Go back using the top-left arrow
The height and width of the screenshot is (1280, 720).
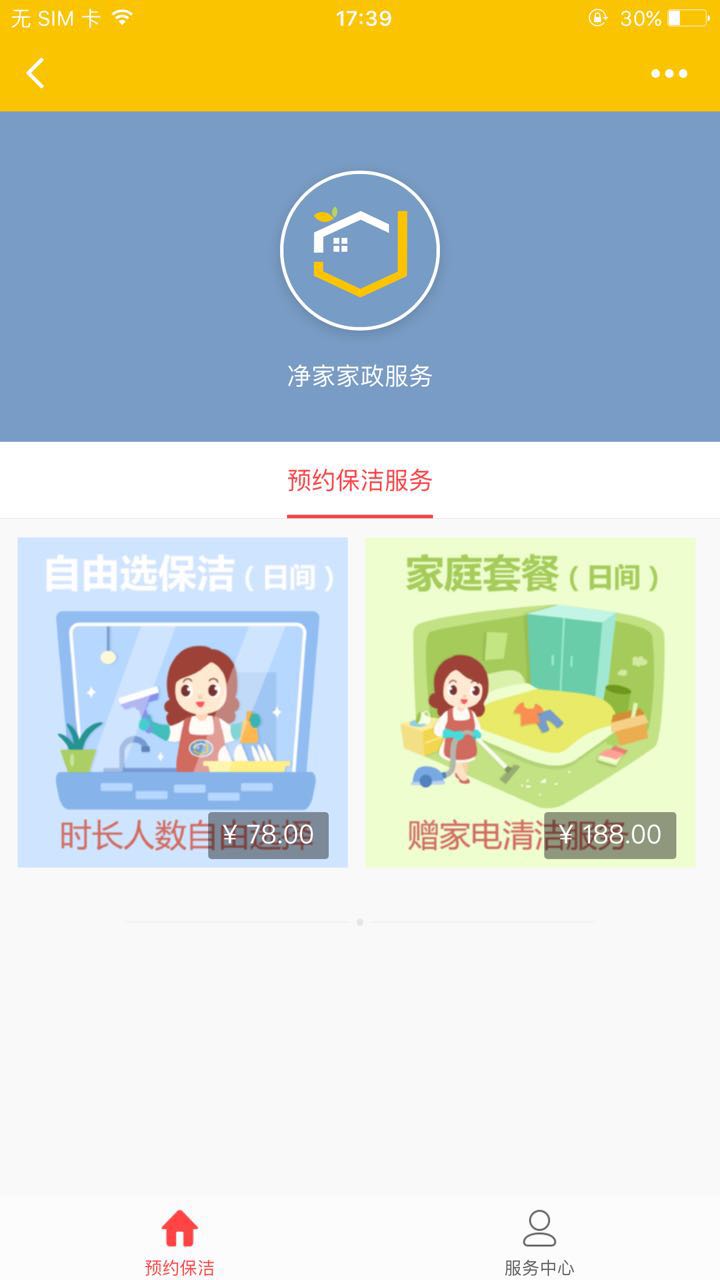[36, 73]
